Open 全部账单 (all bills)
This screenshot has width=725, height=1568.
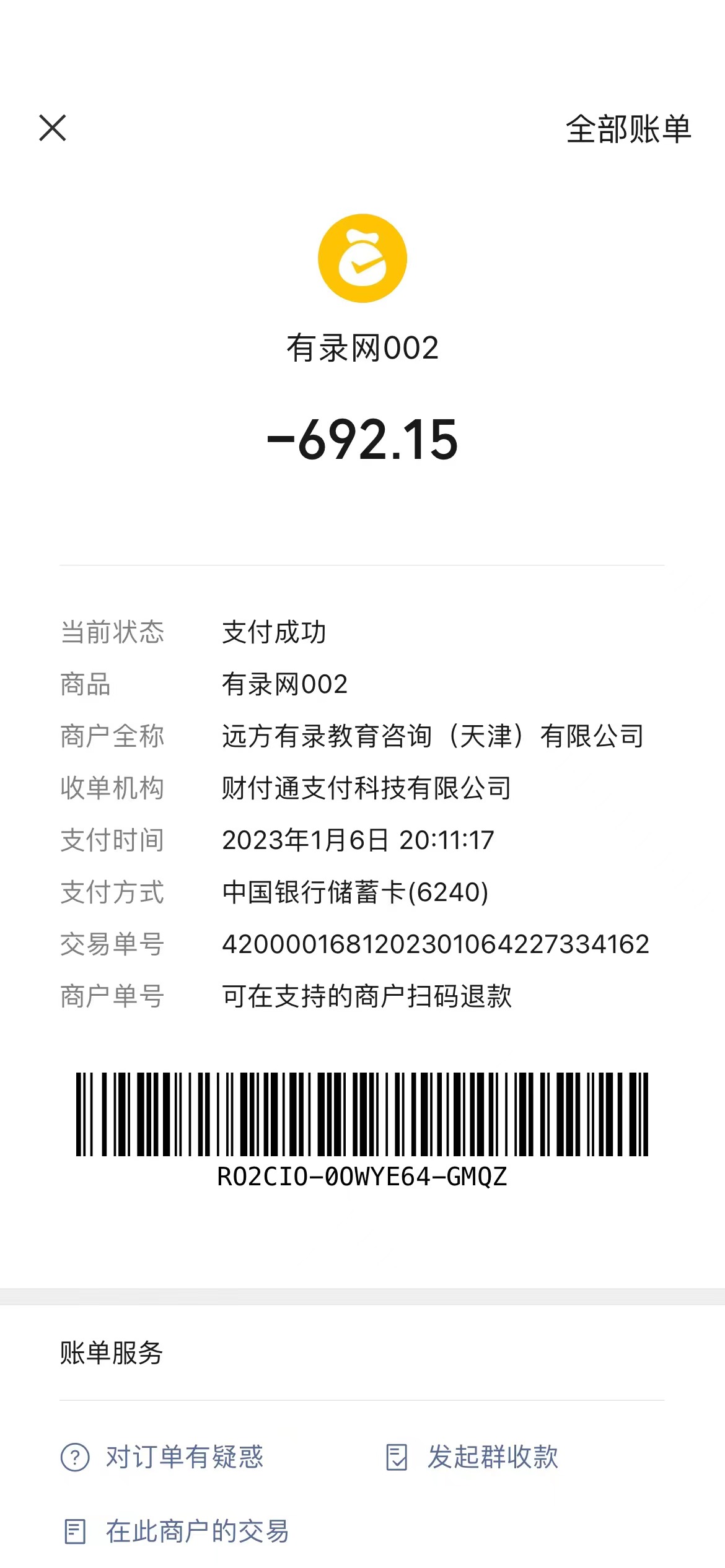click(x=628, y=129)
